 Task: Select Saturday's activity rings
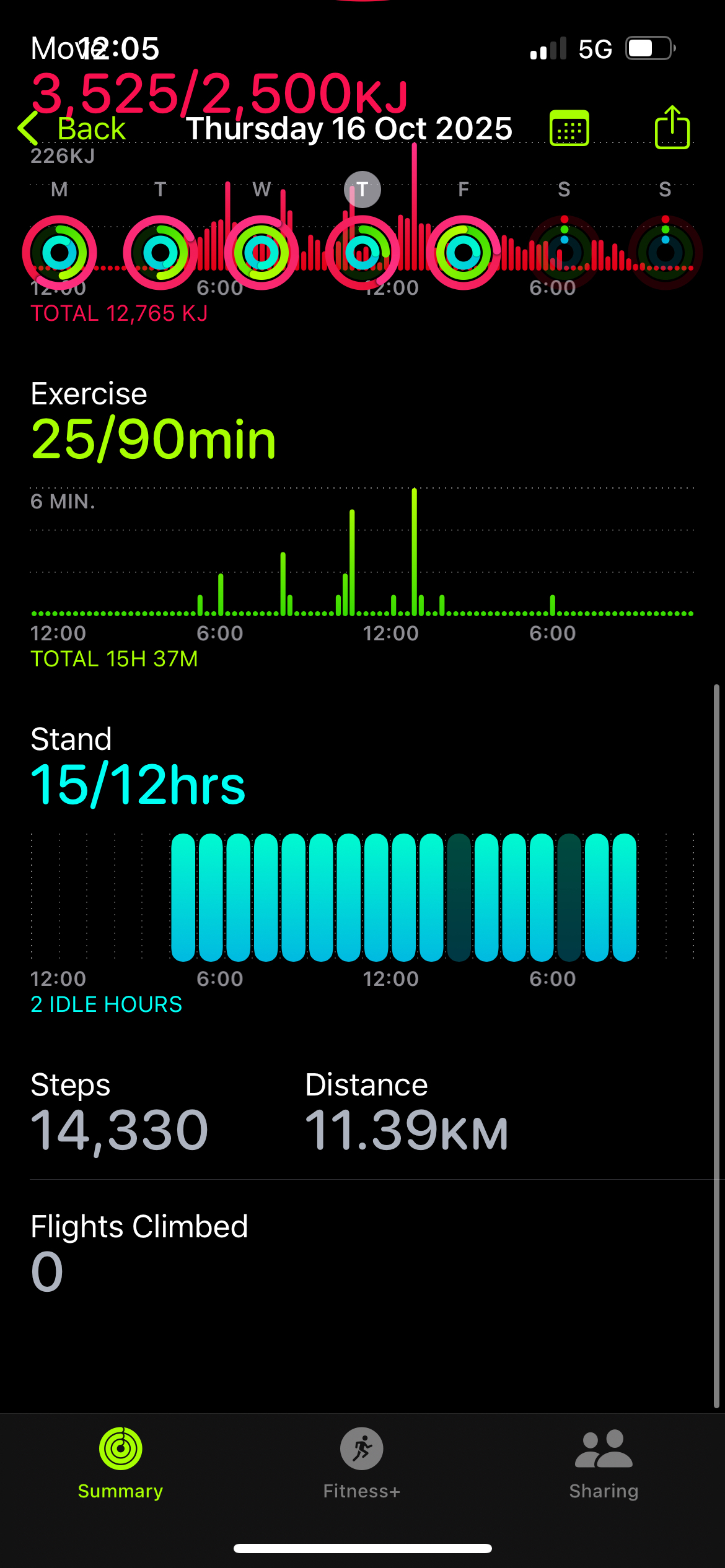coord(564,252)
